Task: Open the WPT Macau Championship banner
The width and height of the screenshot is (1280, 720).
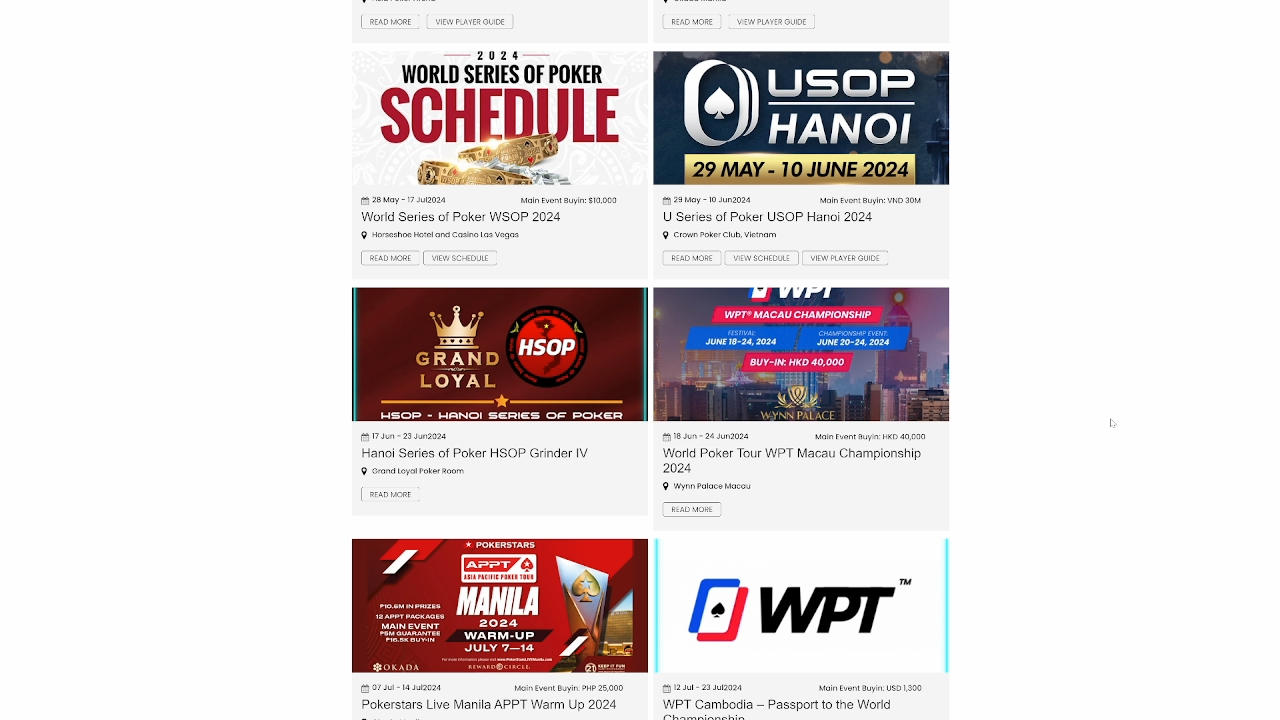Action: point(800,354)
